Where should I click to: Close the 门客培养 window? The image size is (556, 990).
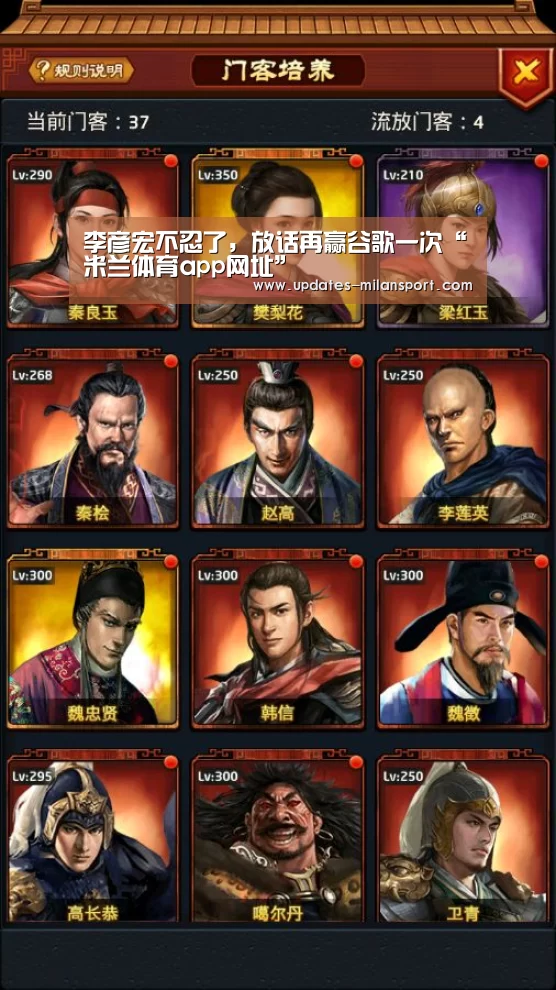coord(525,74)
